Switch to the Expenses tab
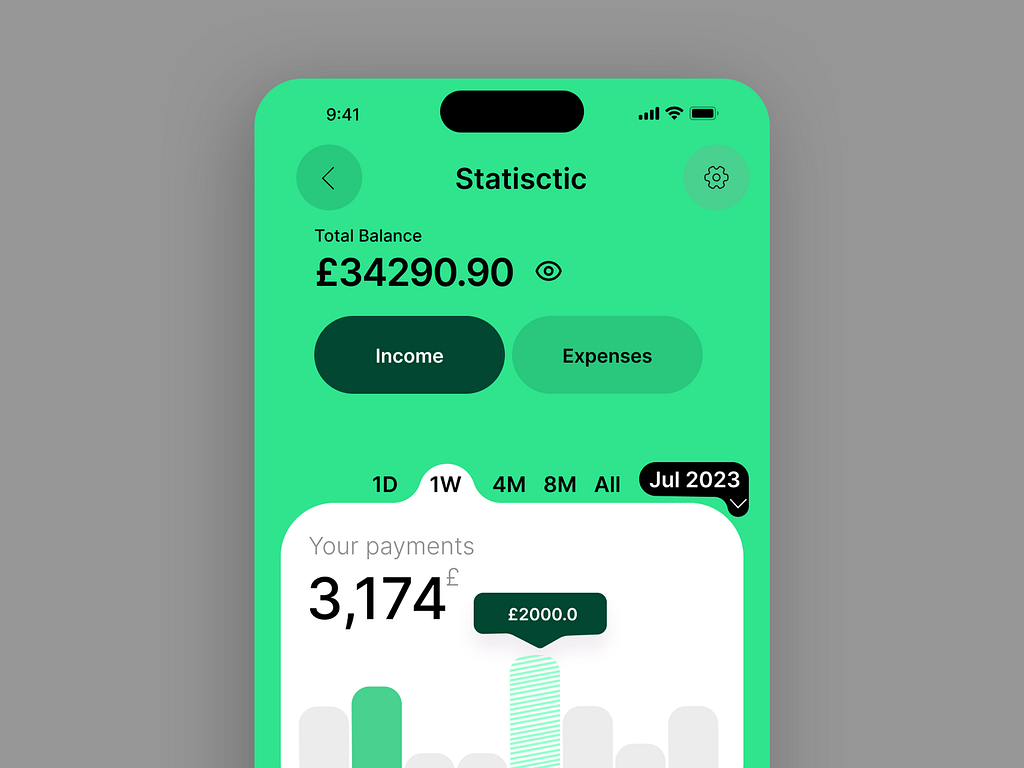This screenshot has height=768, width=1024. [x=607, y=356]
